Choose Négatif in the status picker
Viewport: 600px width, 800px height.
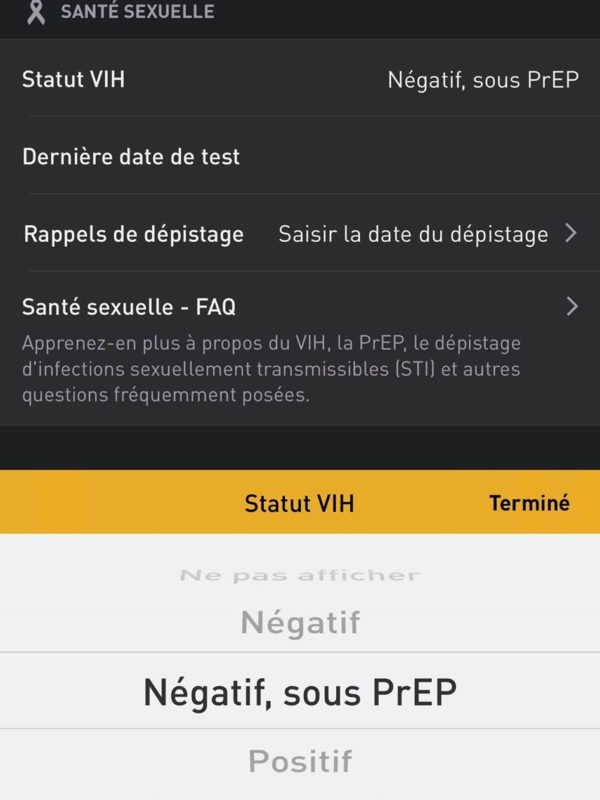(x=300, y=623)
